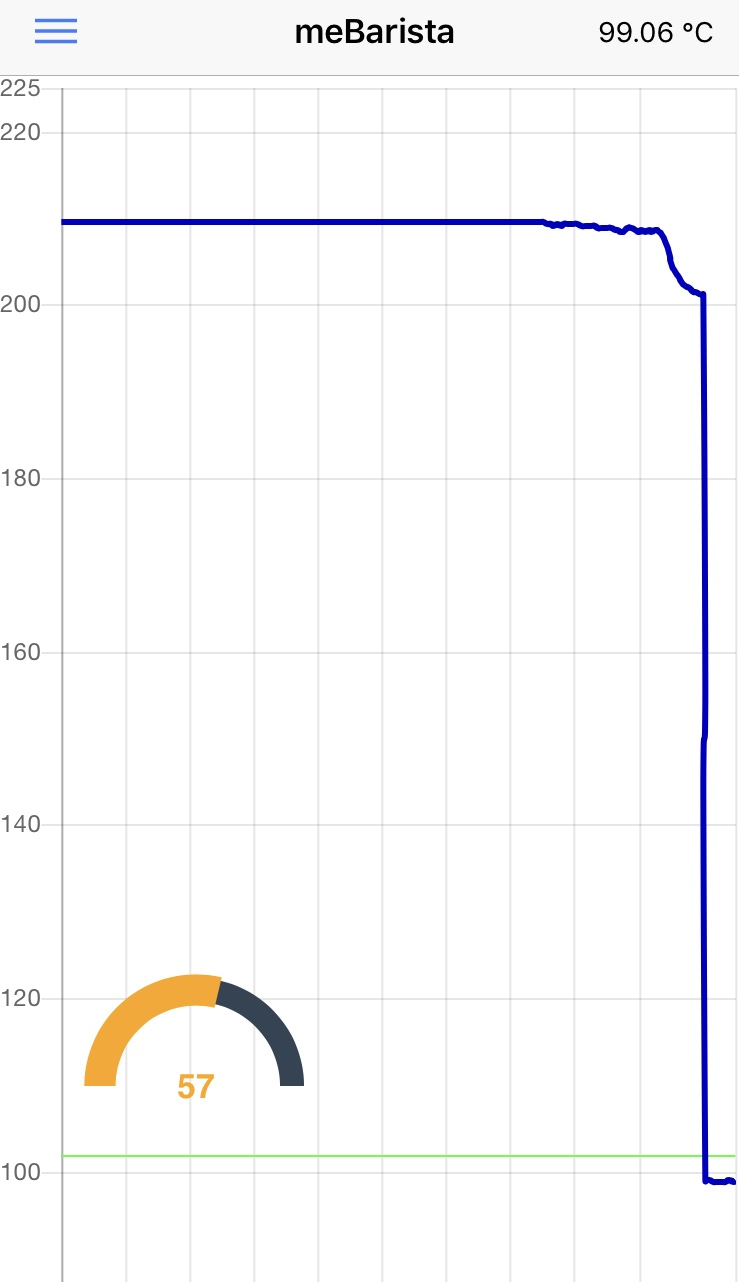Viewport: 739px width, 1282px height.
Task: Open the hamburger menu drawer
Action: [x=56, y=31]
